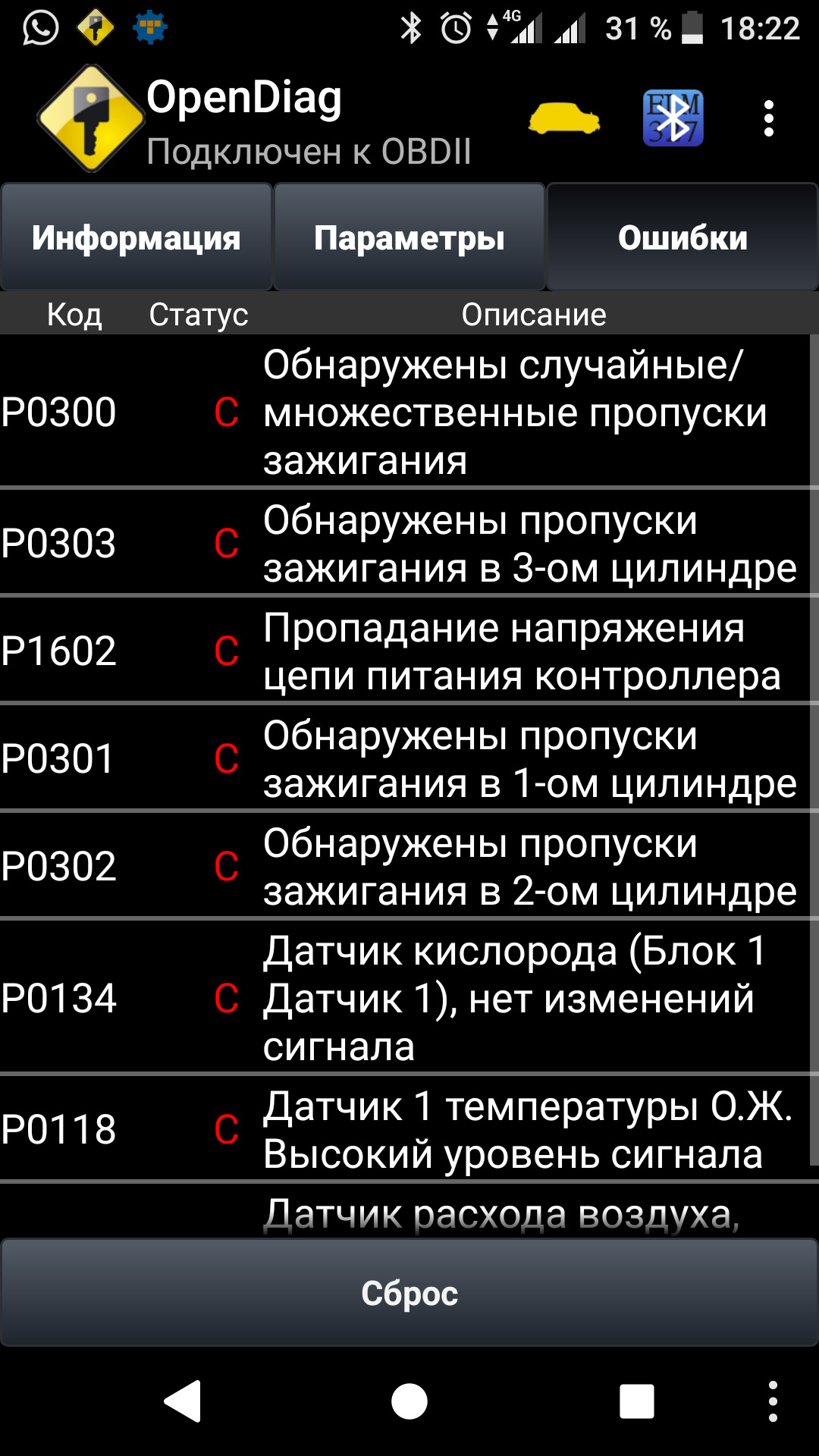Switch to the Параметры tab
This screenshot has width=819, height=1456.
coord(409,238)
